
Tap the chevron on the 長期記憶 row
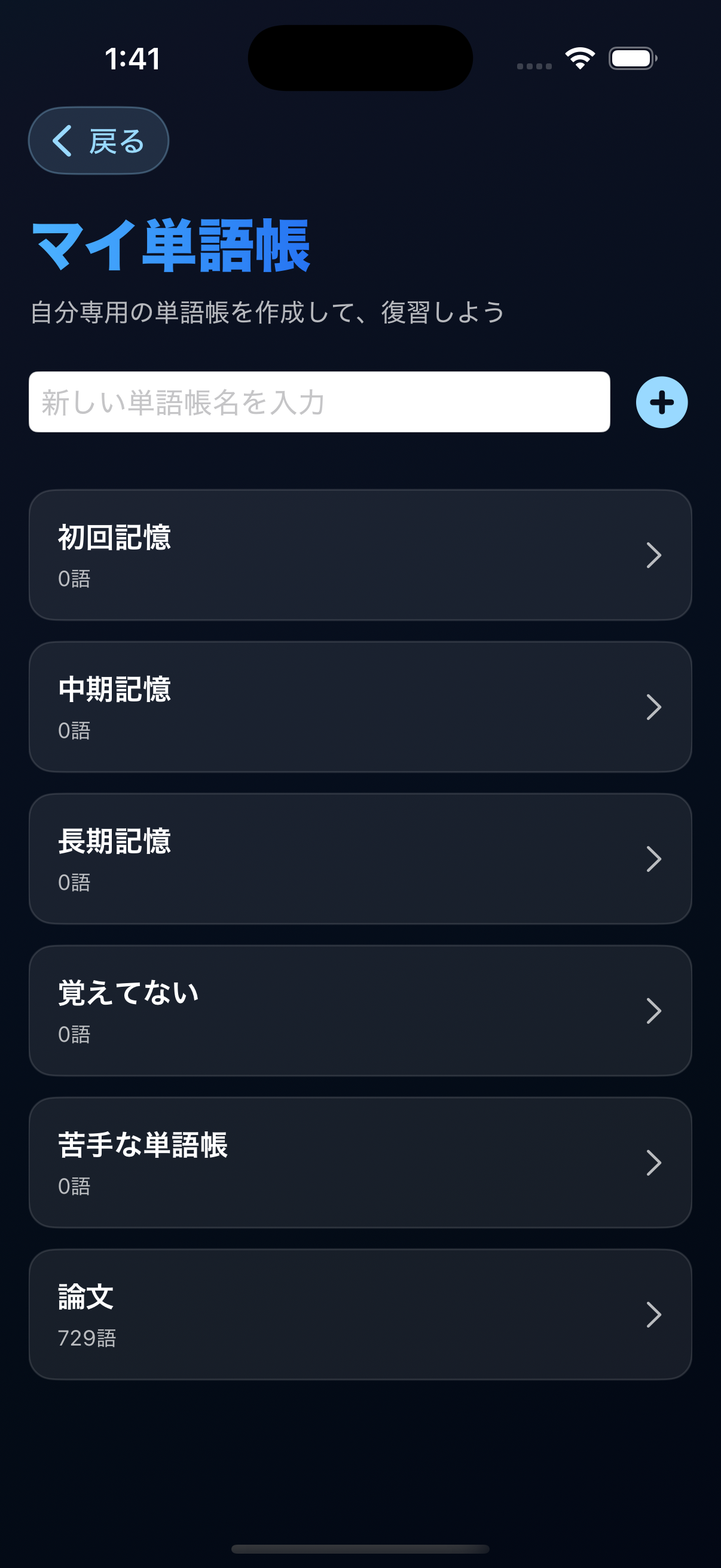click(x=654, y=859)
